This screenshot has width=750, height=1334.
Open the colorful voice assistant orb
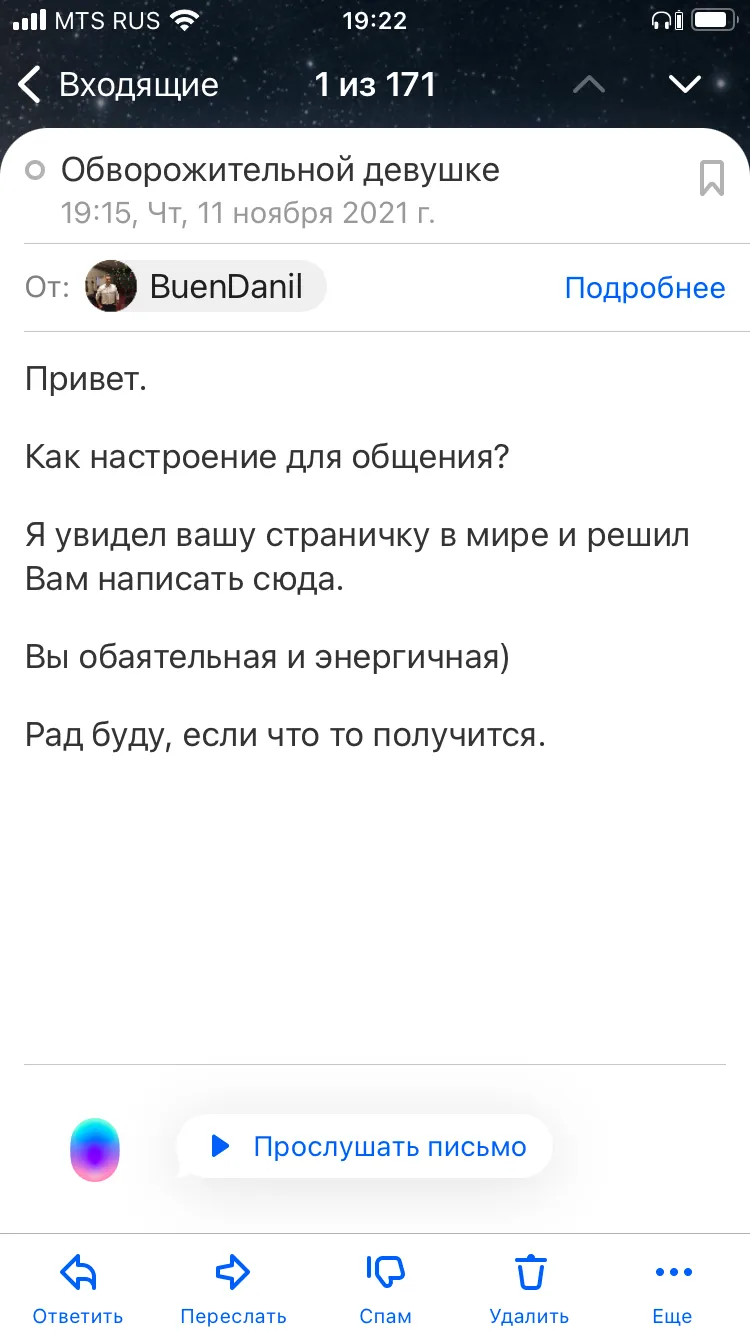95,1150
